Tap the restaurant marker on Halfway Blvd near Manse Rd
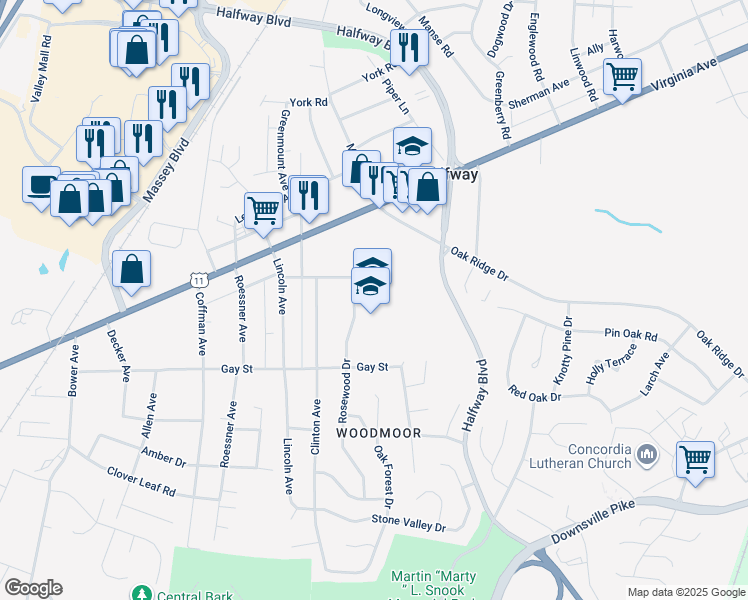The image size is (748, 600). click(409, 49)
